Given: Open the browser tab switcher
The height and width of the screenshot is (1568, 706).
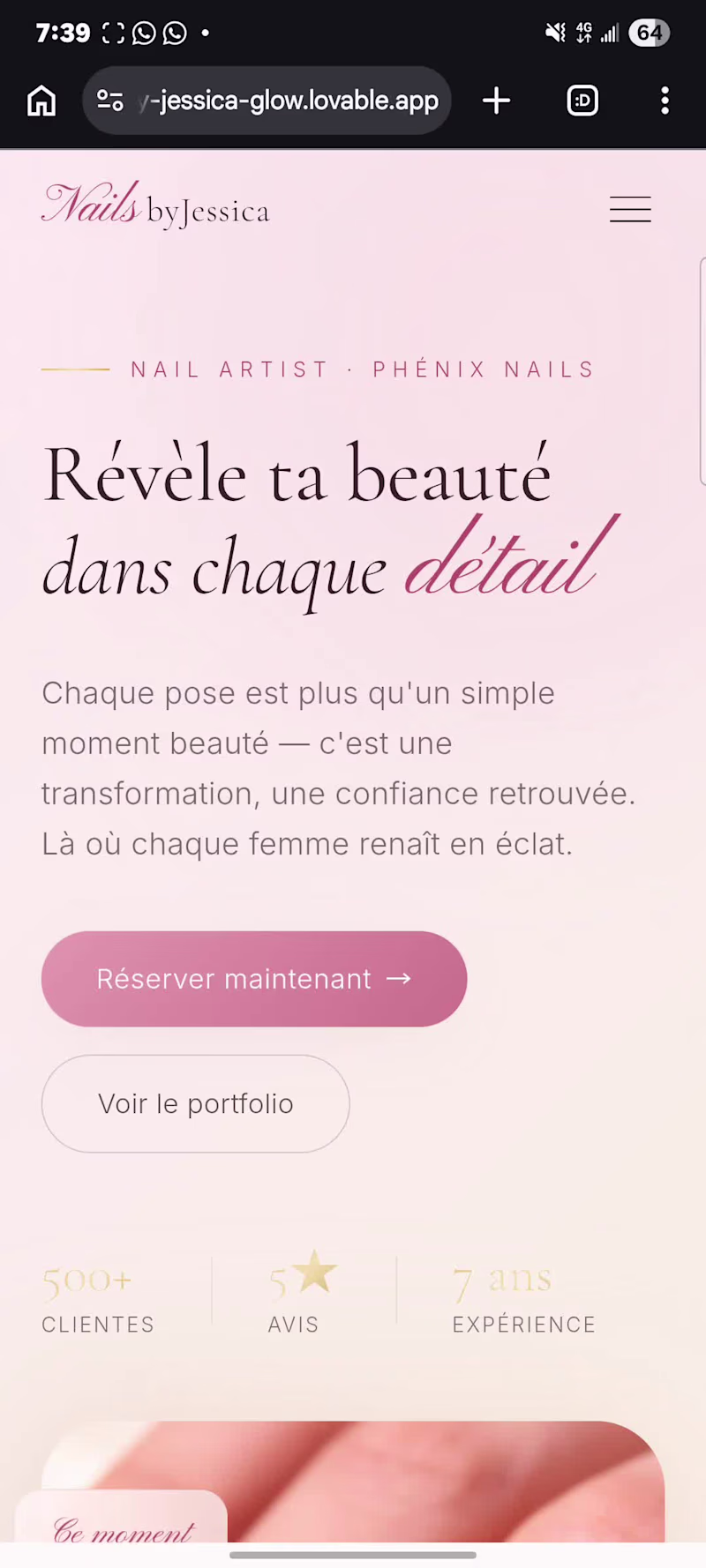Looking at the screenshot, I should (582, 101).
